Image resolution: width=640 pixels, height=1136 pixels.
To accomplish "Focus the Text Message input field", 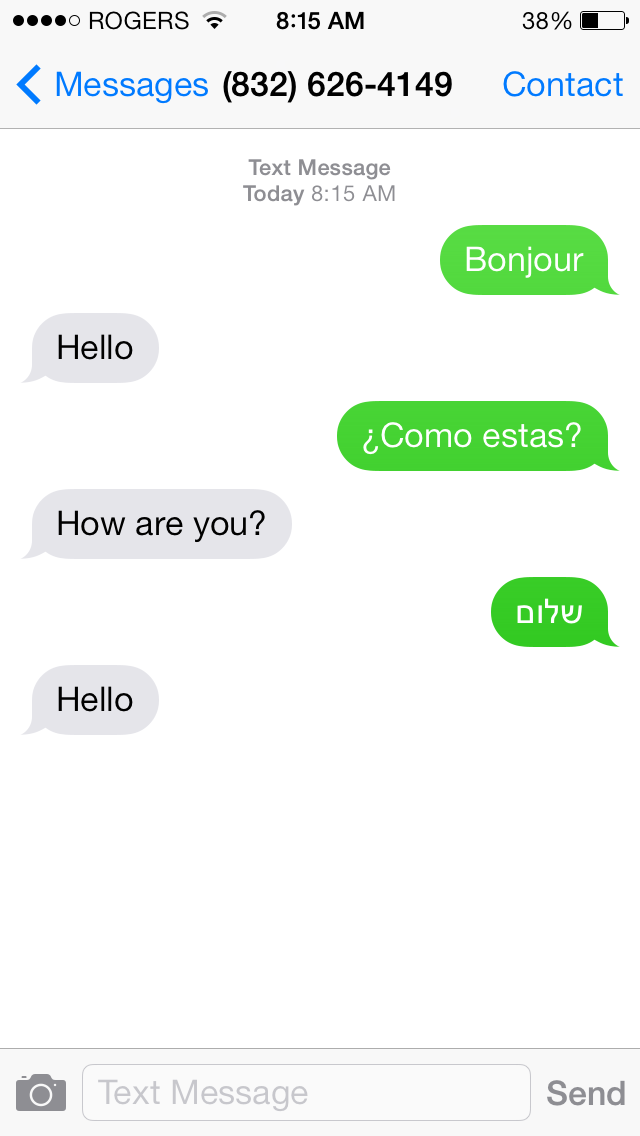I will 306,1093.
